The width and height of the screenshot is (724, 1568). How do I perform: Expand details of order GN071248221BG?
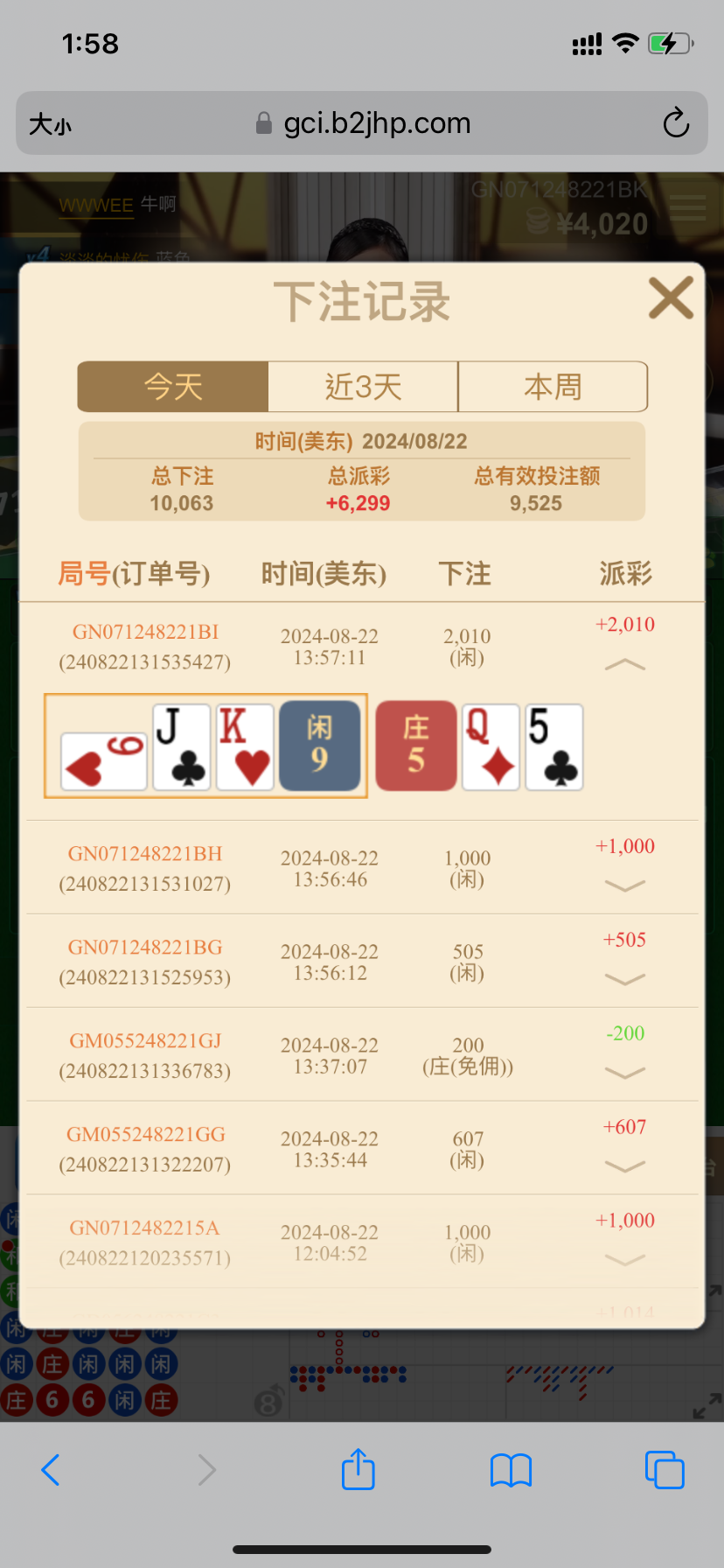pyautogui.click(x=624, y=980)
